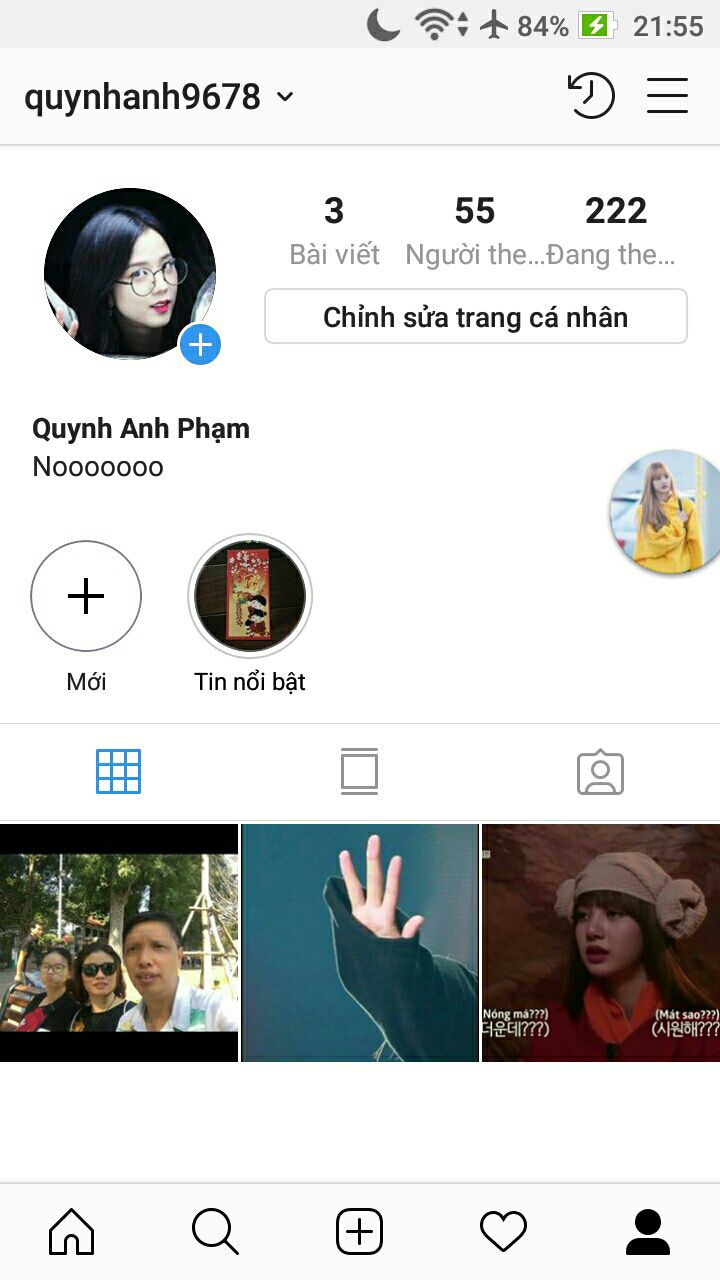View the 222 Đang theo dõi list
The height and width of the screenshot is (1280, 720).
click(x=614, y=230)
